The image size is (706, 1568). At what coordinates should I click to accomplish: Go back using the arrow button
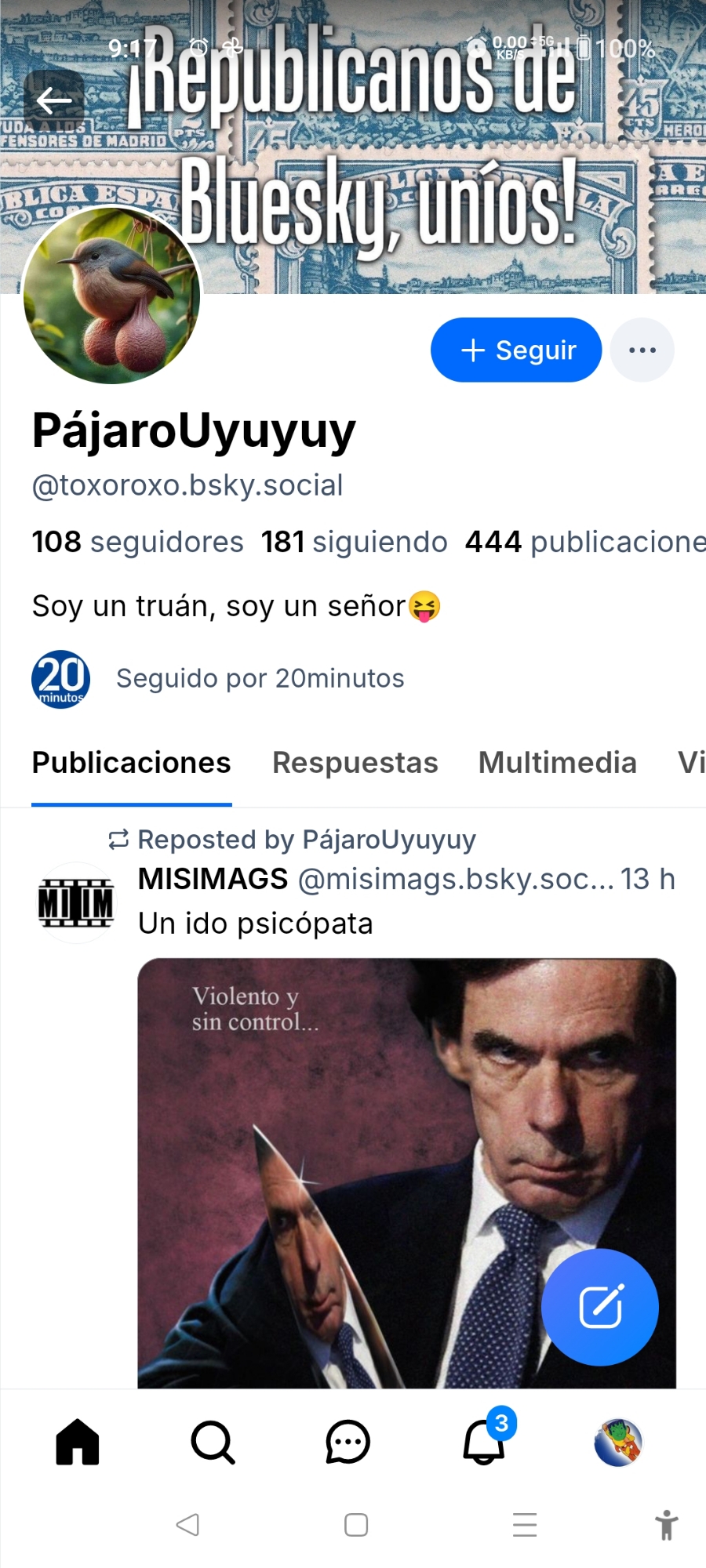(x=54, y=100)
